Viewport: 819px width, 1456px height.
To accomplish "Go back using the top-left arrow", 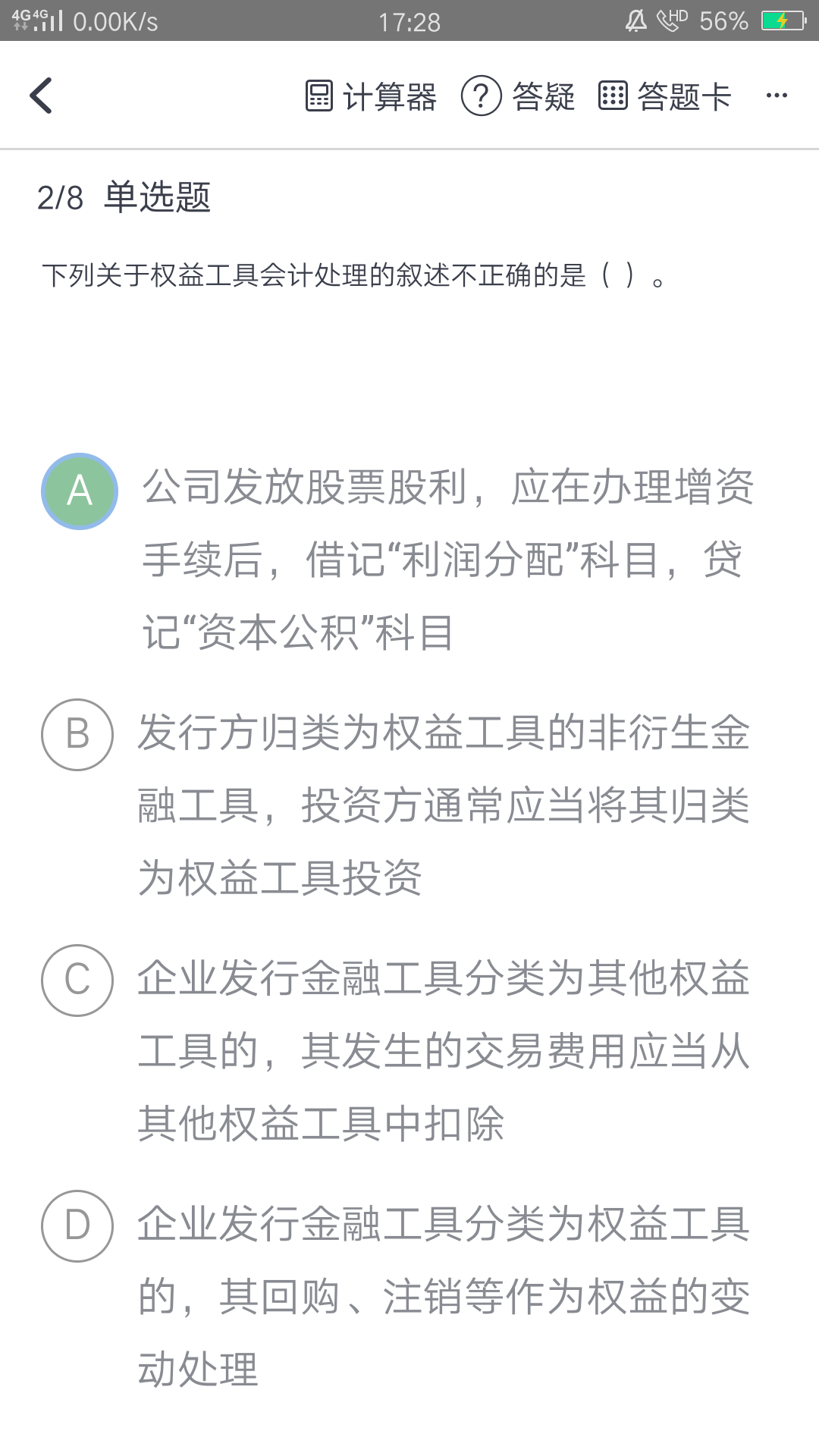I will [x=41, y=96].
